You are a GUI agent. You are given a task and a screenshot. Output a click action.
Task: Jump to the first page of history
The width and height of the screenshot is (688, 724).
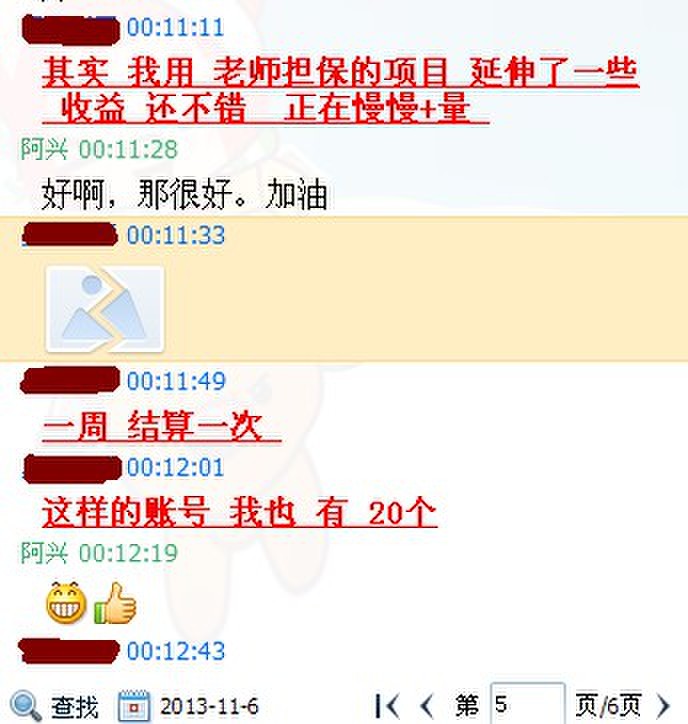point(387,705)
